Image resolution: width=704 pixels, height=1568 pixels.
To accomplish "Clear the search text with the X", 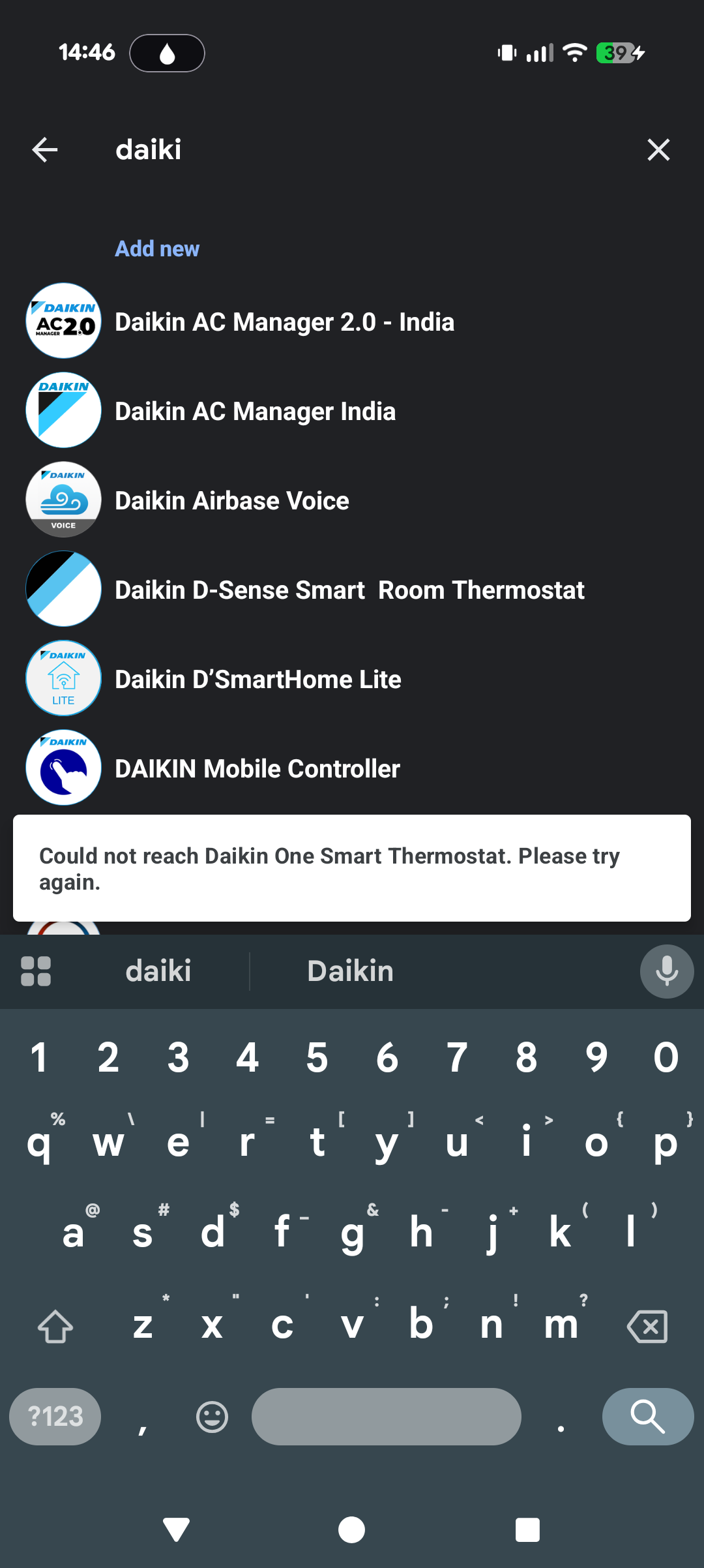I will point(658,150).
